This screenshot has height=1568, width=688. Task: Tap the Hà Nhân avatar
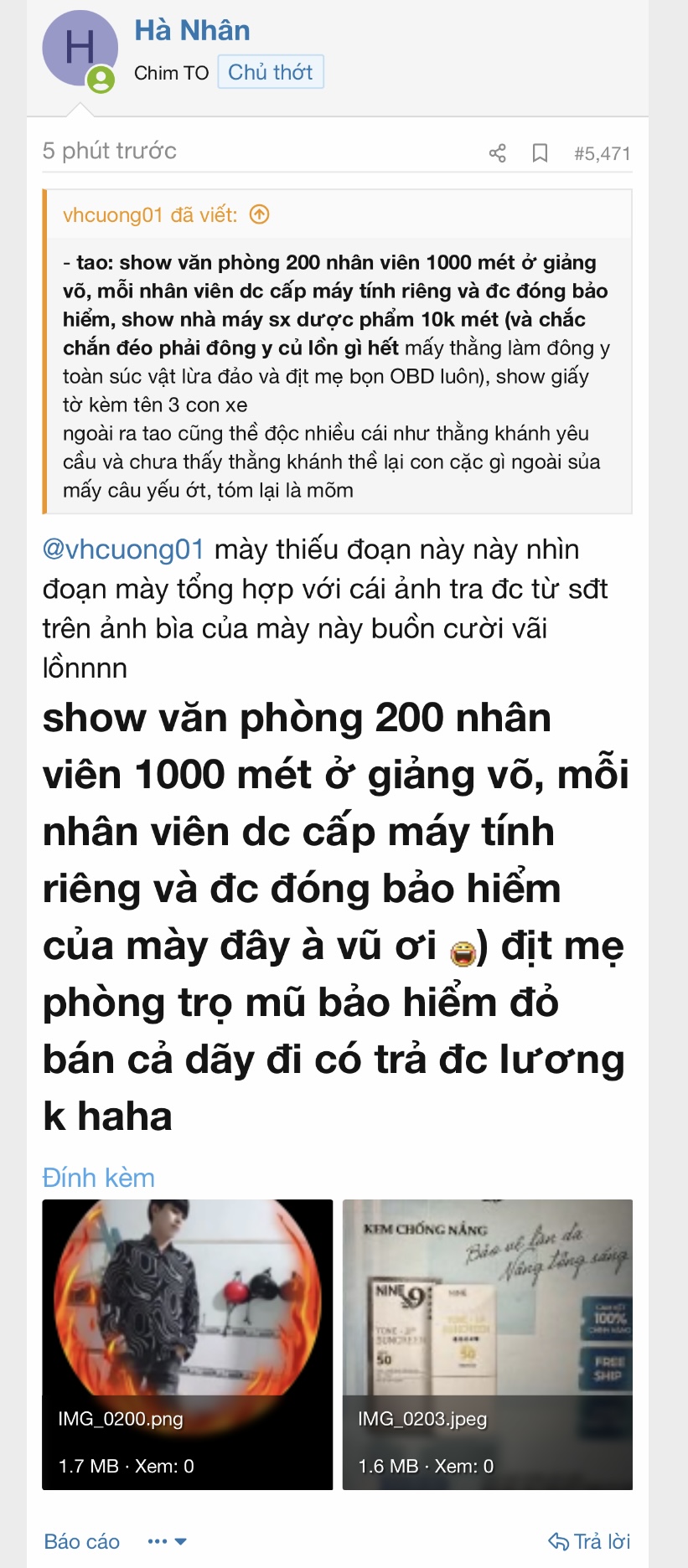[80, 49]
